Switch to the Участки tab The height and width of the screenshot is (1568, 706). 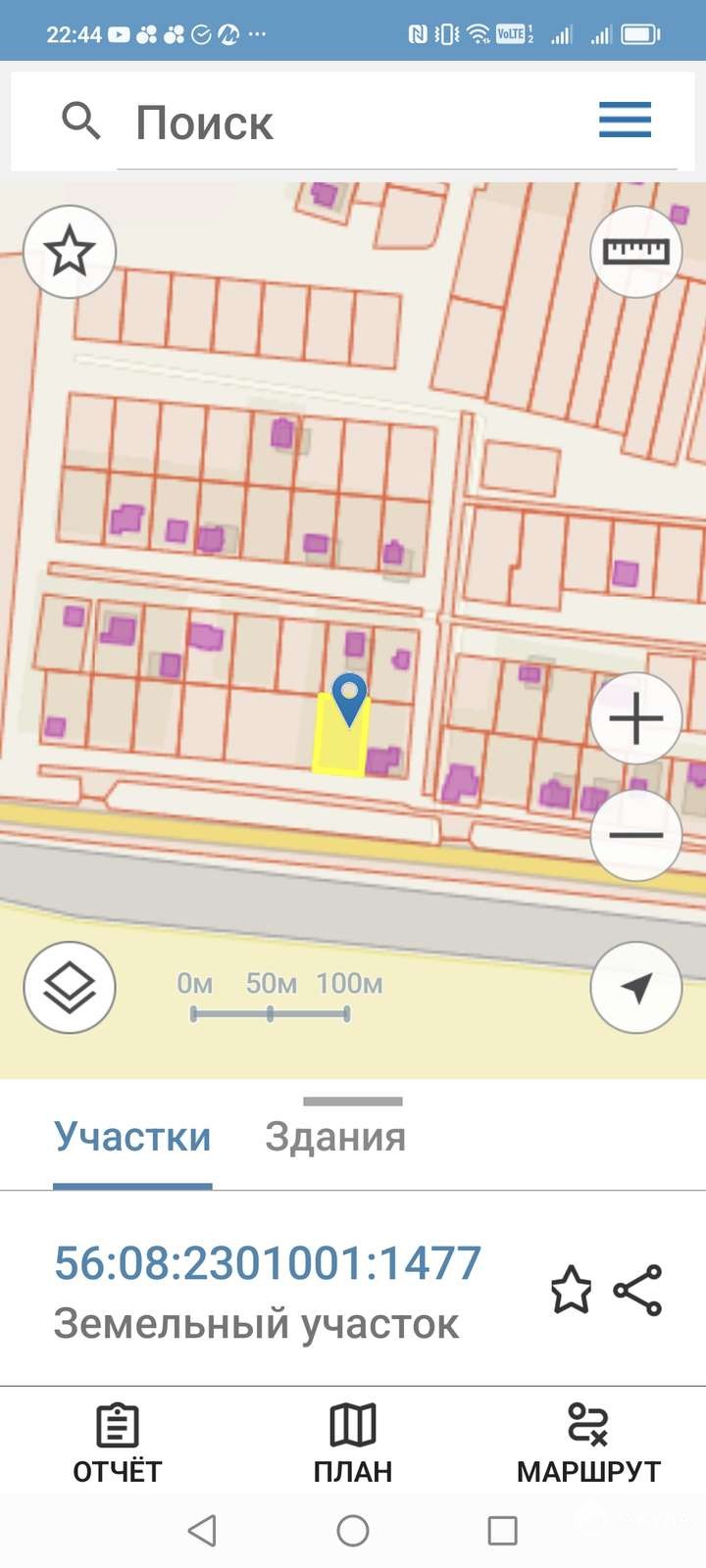[132, 1137]
